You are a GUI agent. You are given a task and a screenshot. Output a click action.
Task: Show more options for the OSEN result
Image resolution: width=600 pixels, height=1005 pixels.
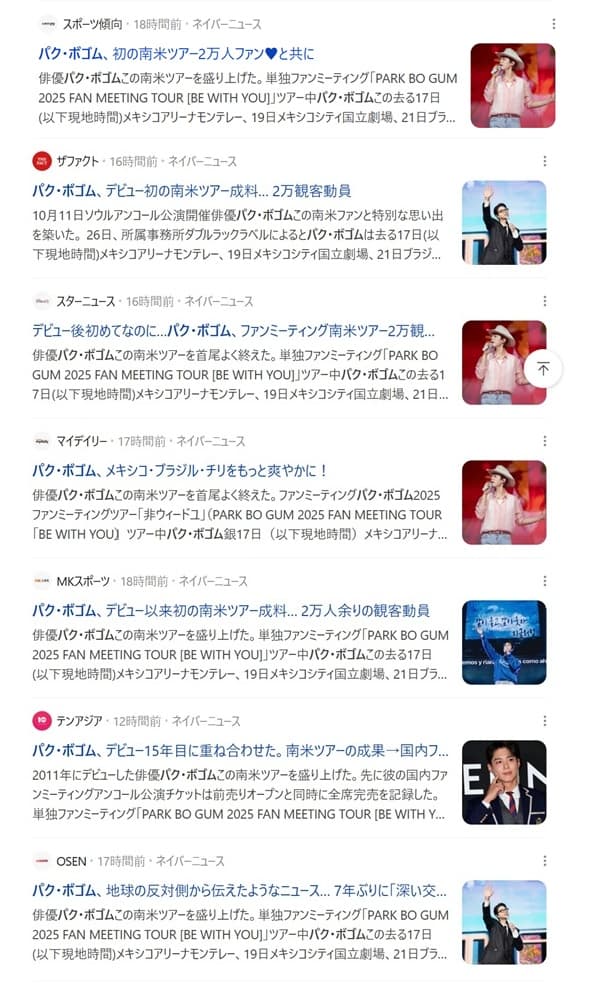click(545, 861)
